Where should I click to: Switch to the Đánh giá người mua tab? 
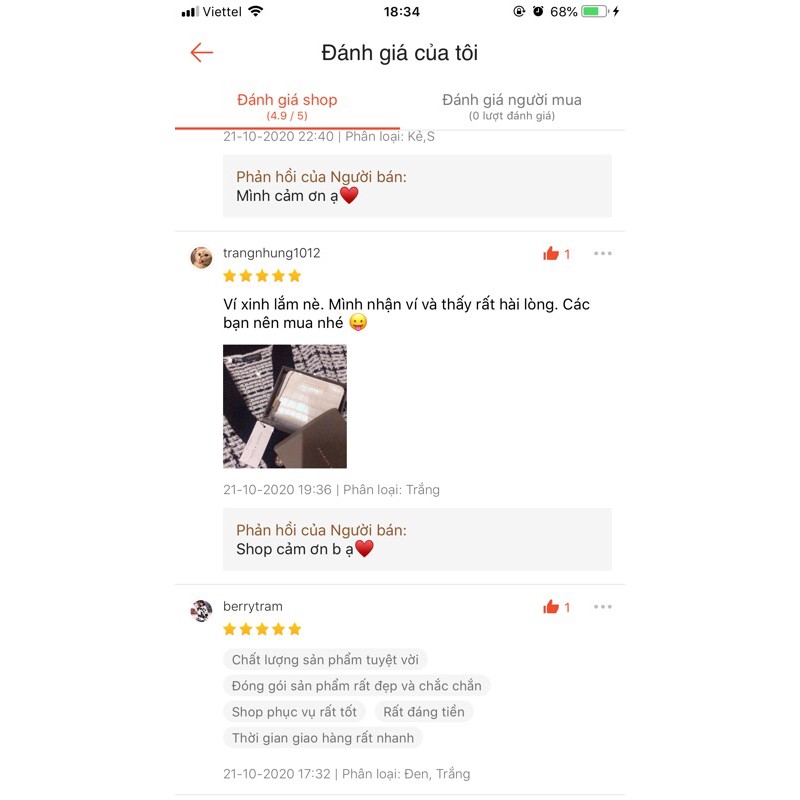512,106
